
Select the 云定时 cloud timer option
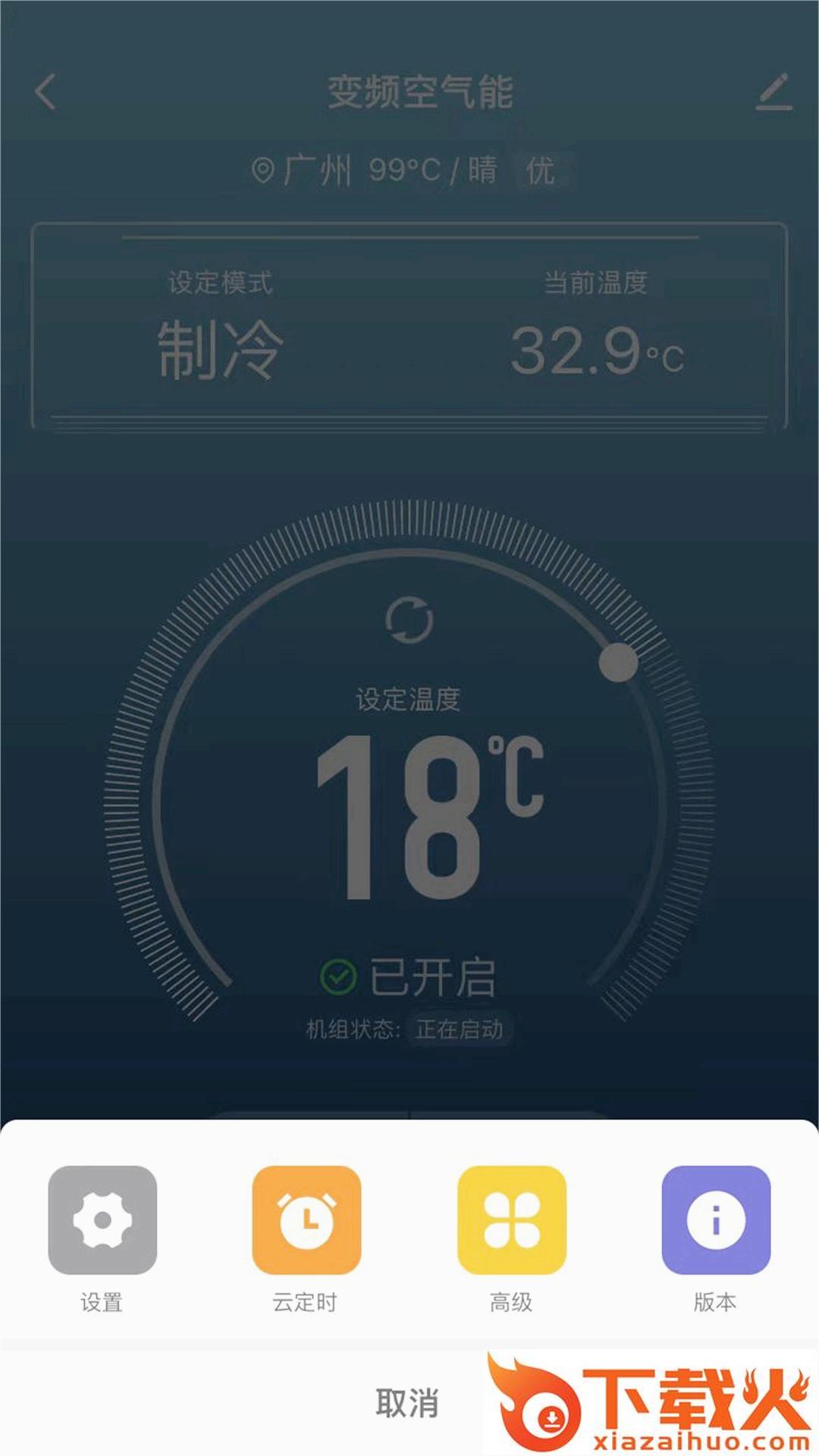(x=306, y=1220)
